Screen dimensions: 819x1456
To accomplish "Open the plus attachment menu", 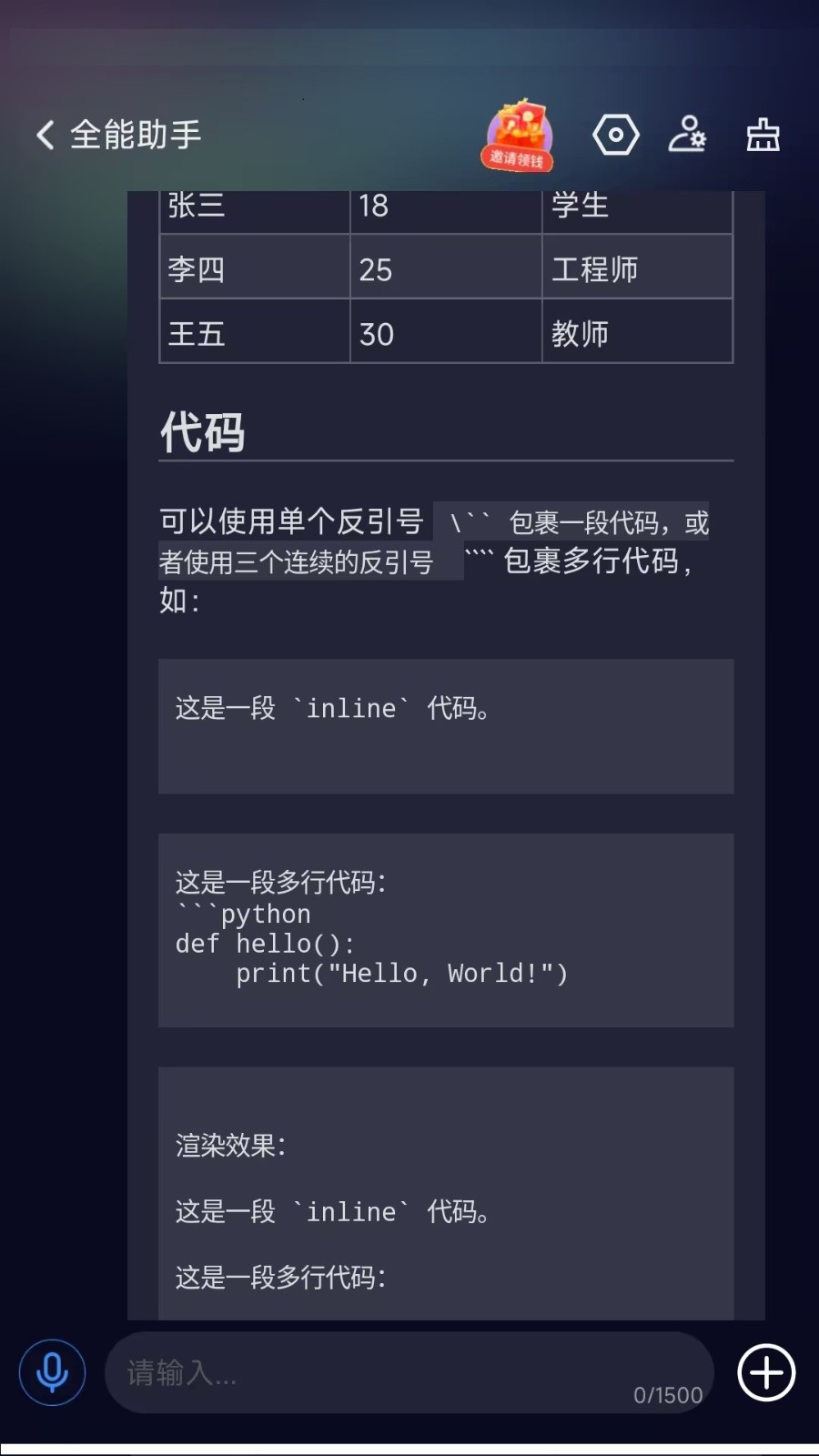I will tap(766, 1372).
